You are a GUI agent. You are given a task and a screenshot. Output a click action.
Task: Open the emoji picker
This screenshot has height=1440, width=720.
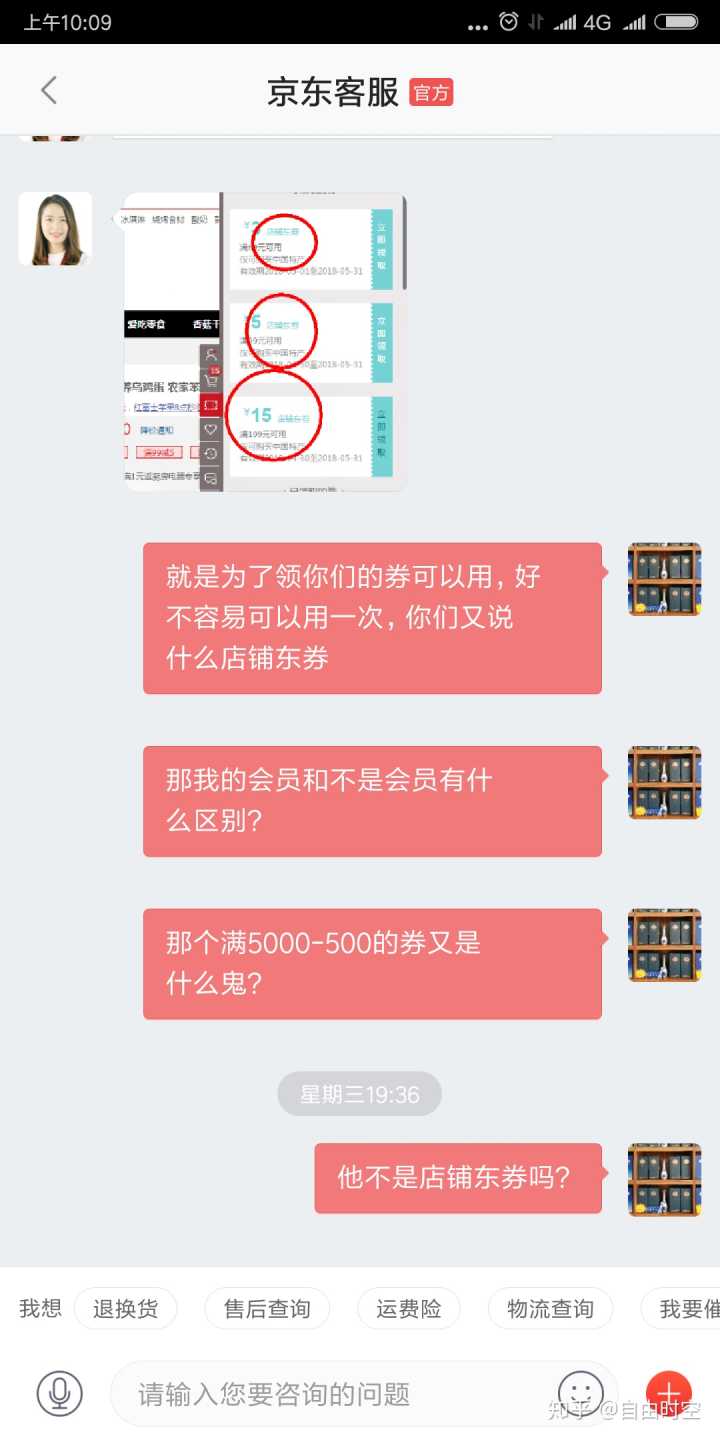[x=581, y=1393]
